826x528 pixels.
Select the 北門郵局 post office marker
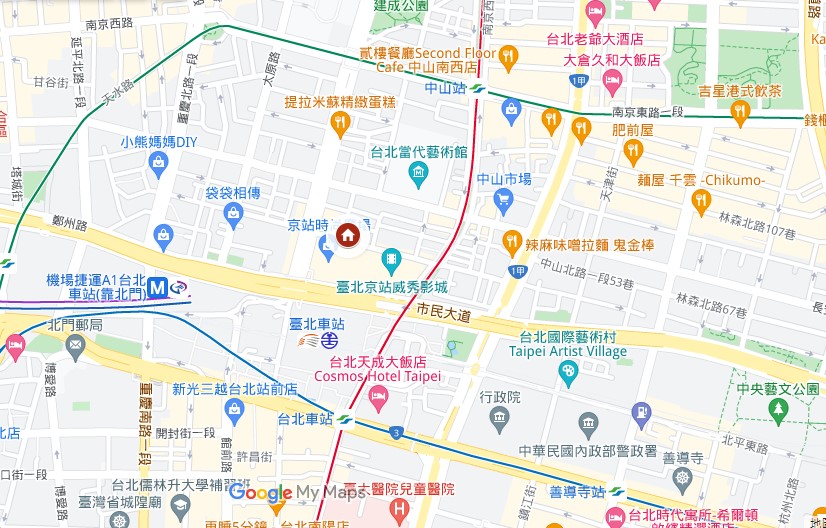pos(74,347)
